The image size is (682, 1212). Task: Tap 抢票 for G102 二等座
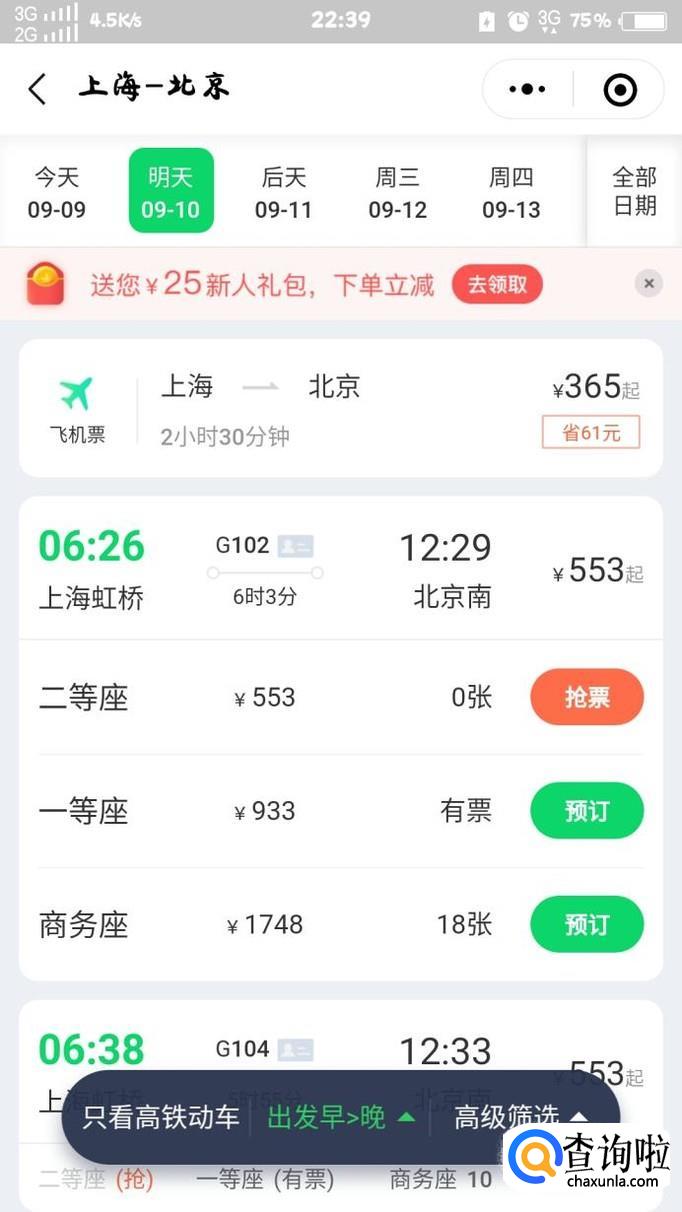586,697
